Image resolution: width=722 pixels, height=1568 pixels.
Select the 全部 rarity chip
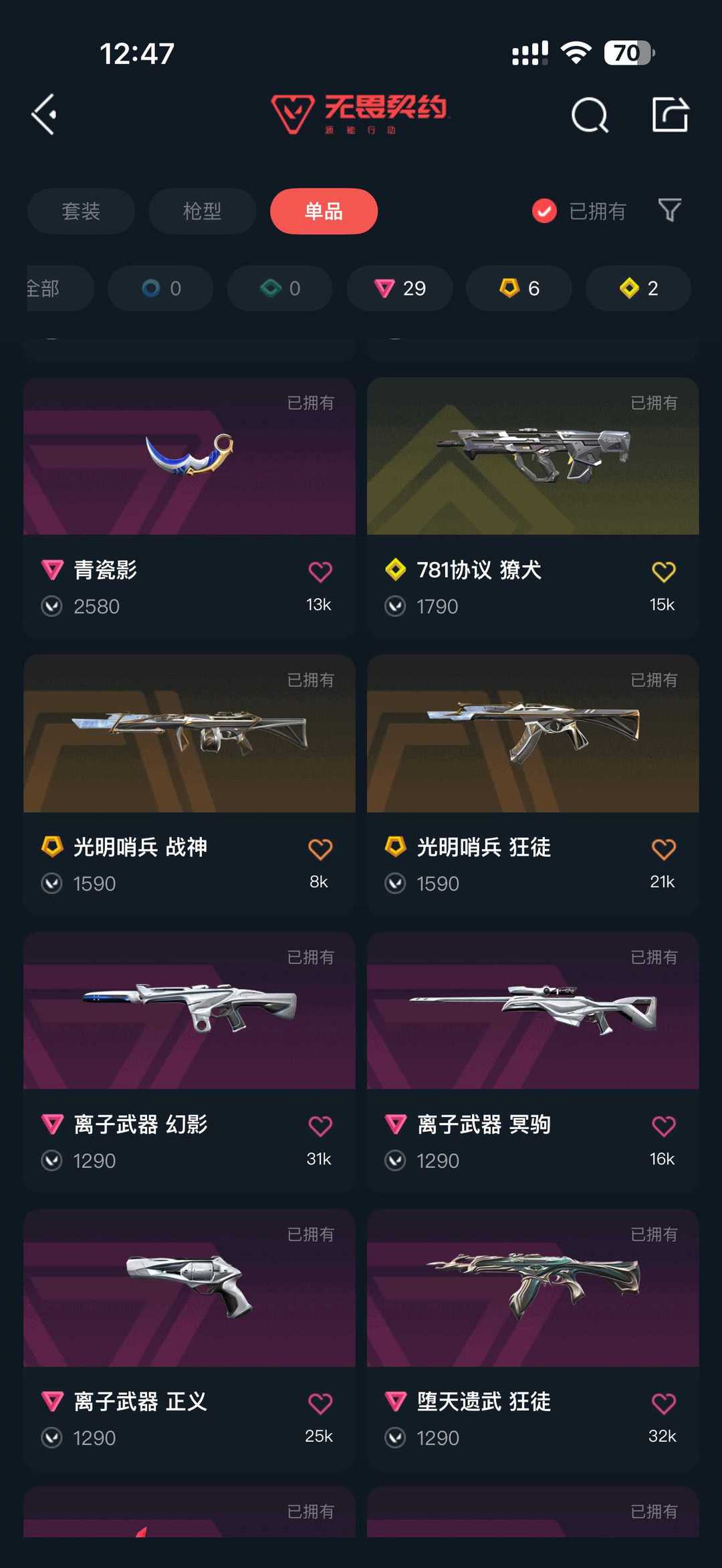53,289
